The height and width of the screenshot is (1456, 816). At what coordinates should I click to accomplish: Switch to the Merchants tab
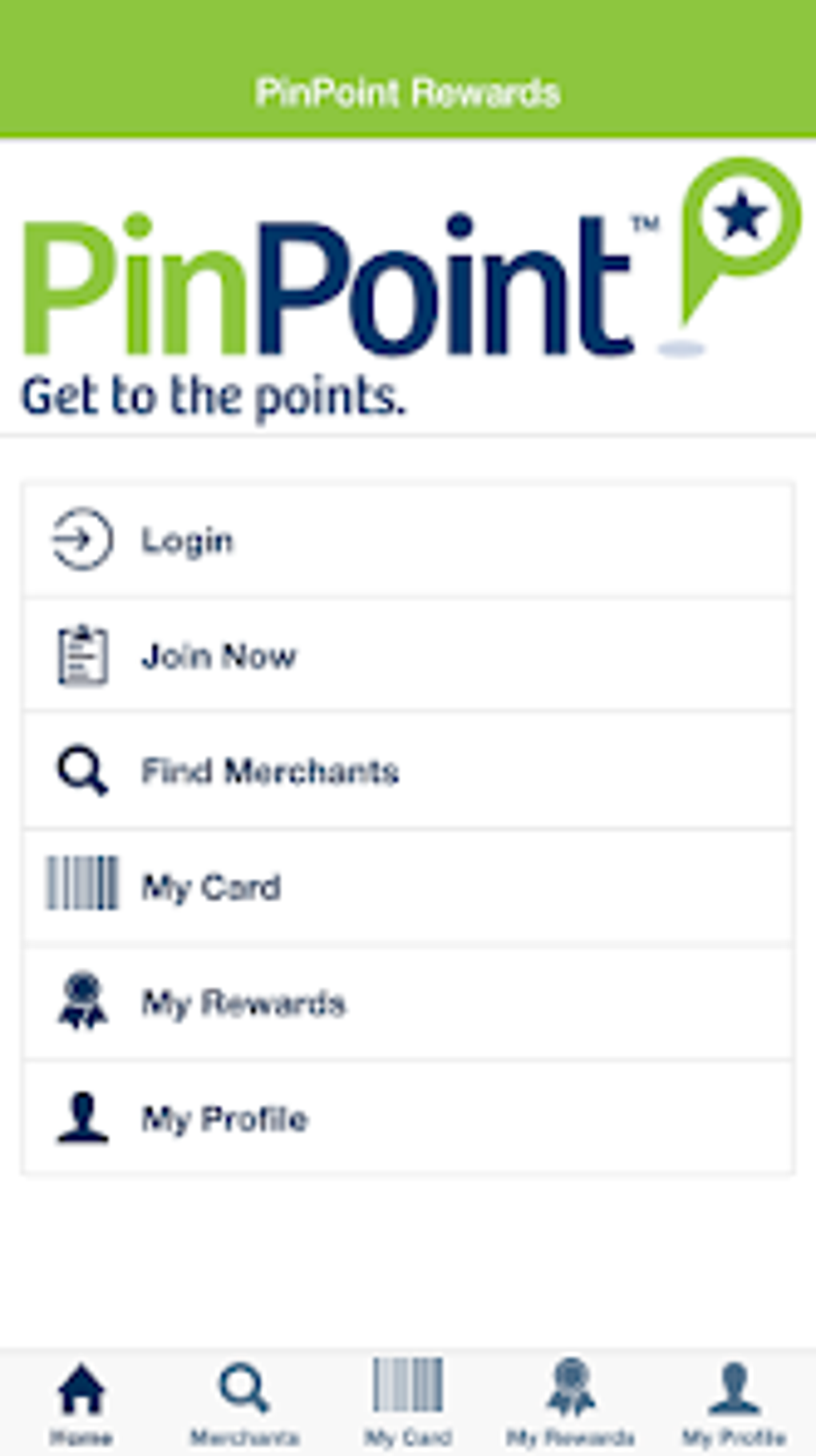(x=244, y=1402)
